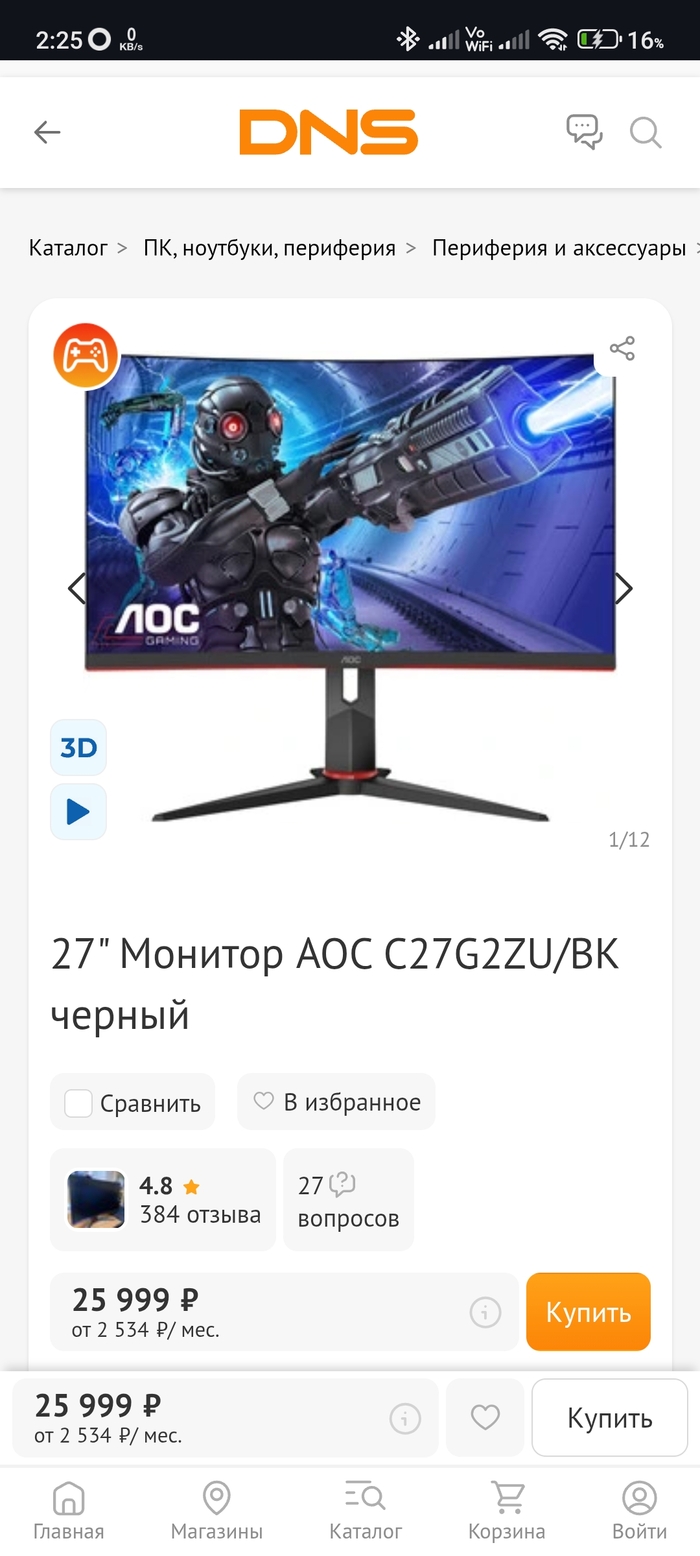Show the previous product photo
Screen dimensions: 700x1556
coord(77,588)
